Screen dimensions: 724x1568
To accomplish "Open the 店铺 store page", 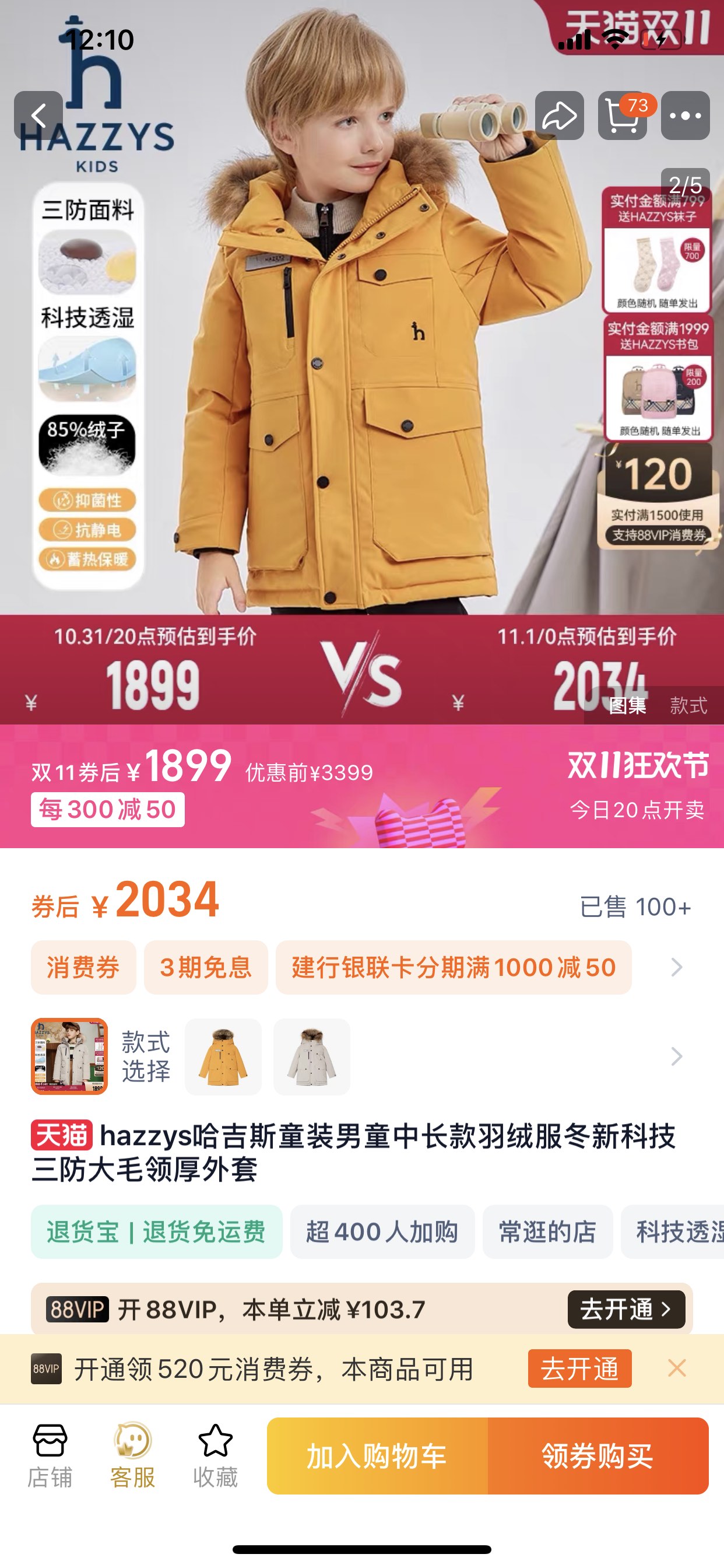I will (50, 1456).
